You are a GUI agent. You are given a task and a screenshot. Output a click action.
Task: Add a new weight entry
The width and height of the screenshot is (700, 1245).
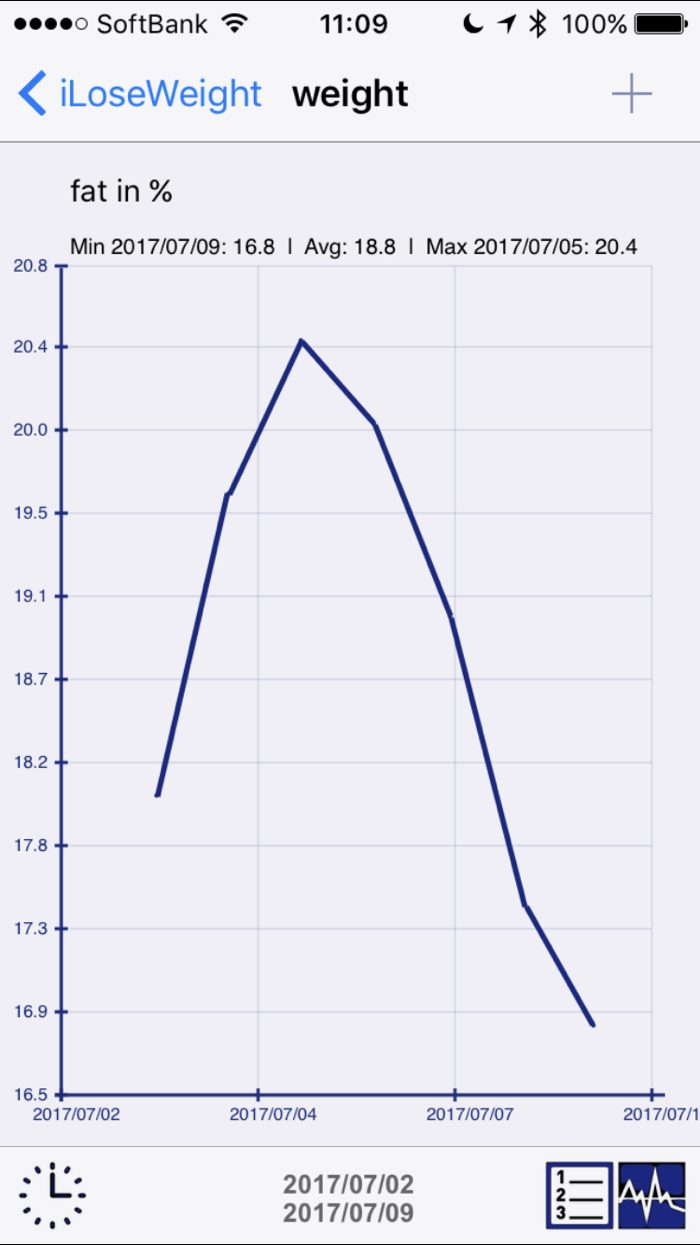click(x=631, y=94)
